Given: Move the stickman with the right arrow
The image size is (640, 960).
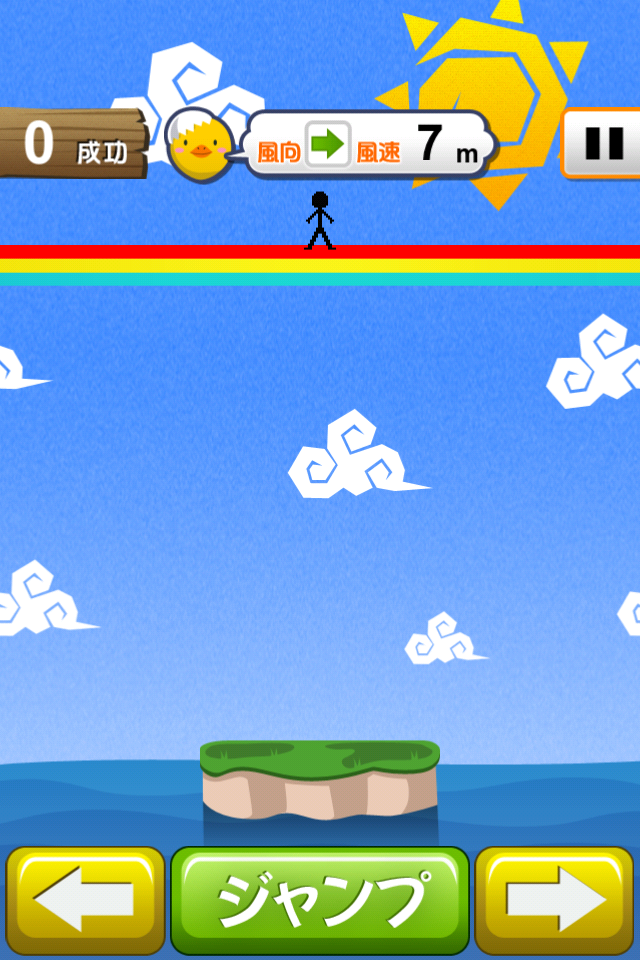Looking at the screenshot, I should point(555,899).
